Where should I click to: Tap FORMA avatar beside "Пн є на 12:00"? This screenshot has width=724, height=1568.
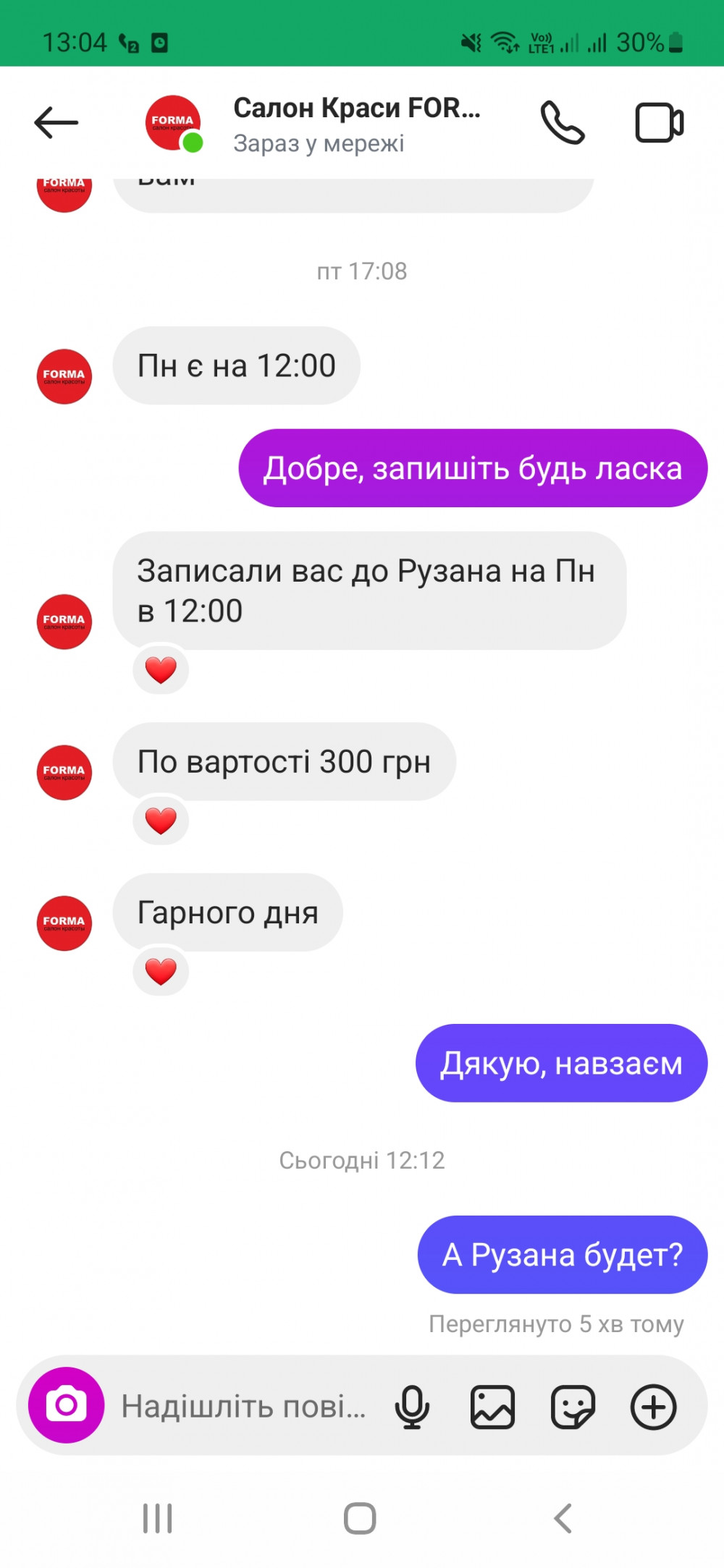pos(64,376)
